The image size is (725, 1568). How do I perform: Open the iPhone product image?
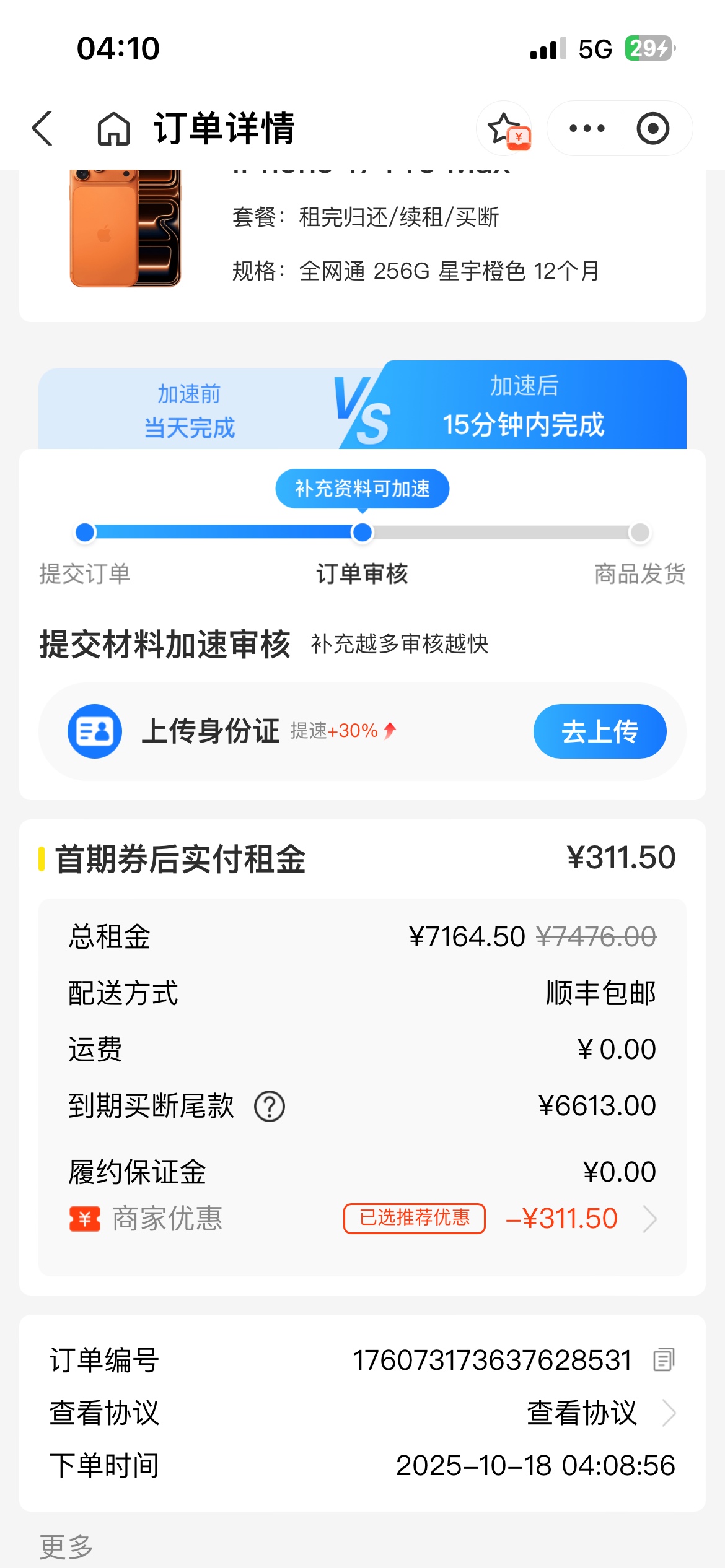(125, 228)
